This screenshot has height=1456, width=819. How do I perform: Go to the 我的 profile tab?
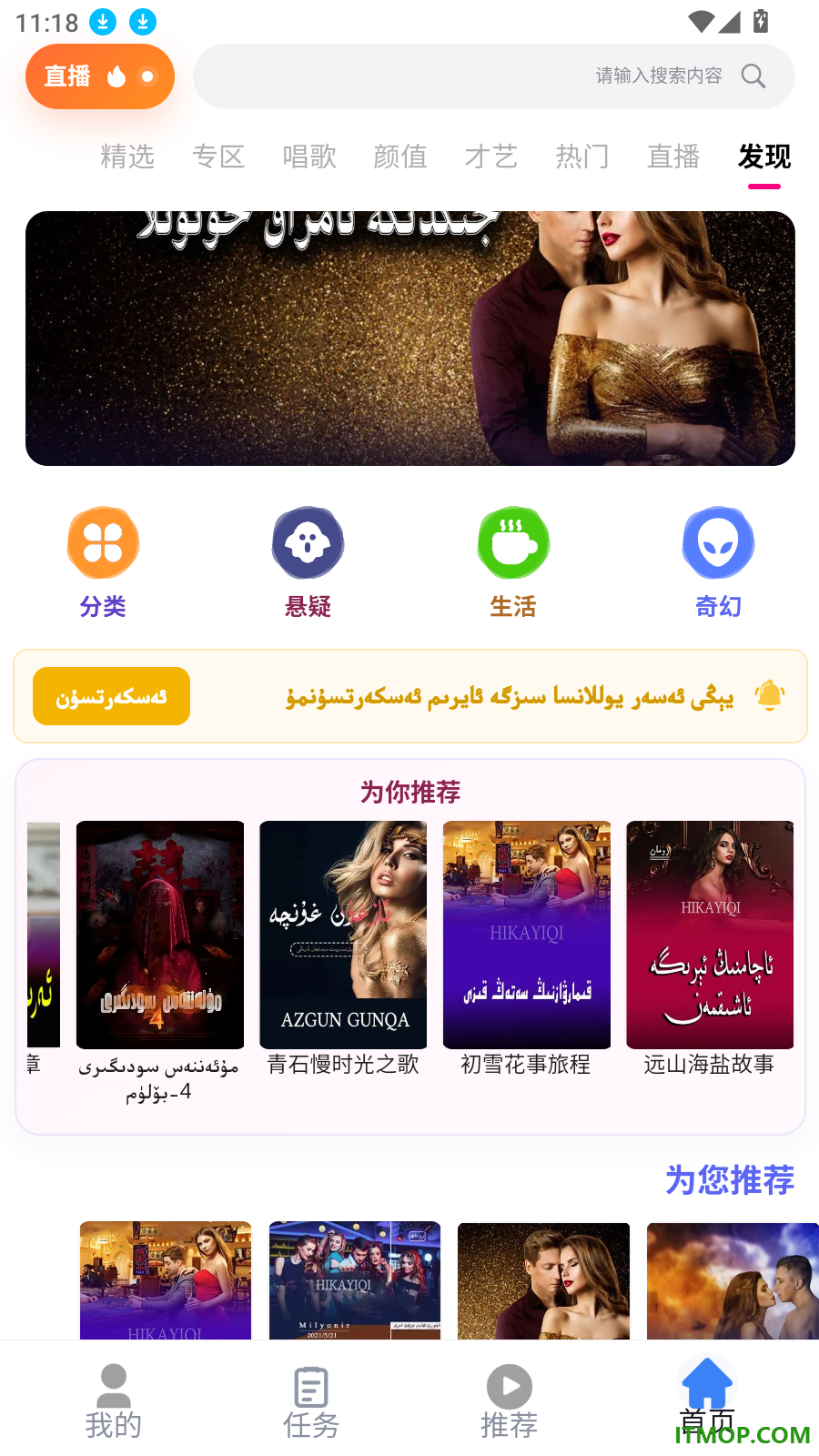coord(114,1401)
